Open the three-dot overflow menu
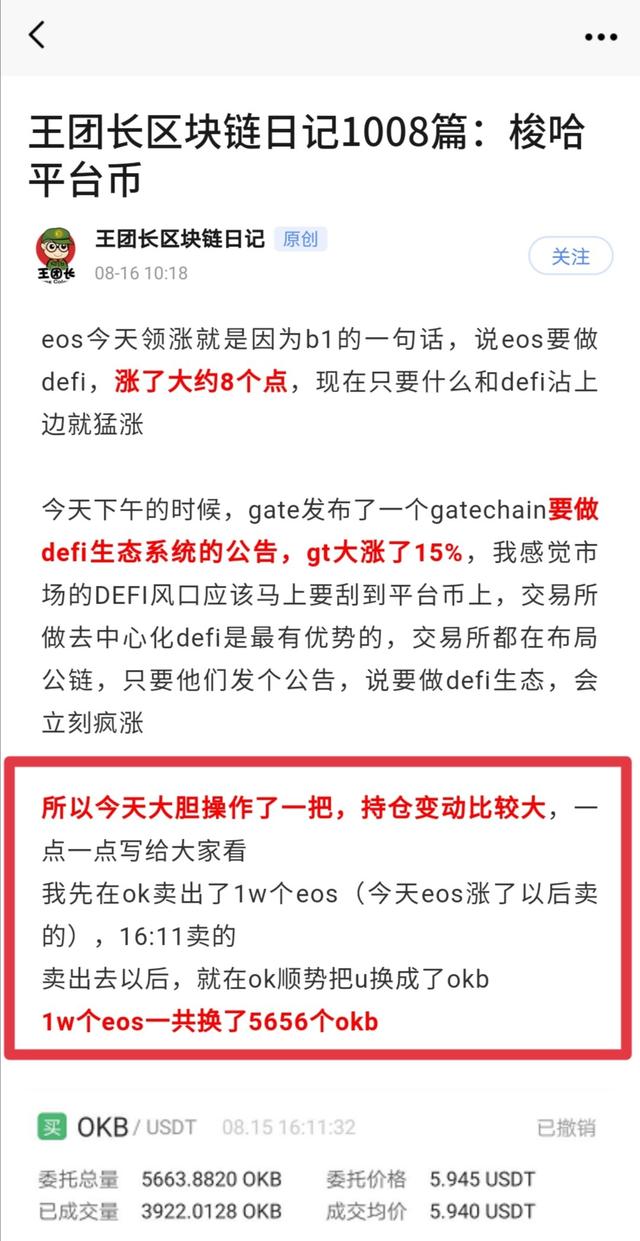The image size is (640, 1241). click(600, 37)
